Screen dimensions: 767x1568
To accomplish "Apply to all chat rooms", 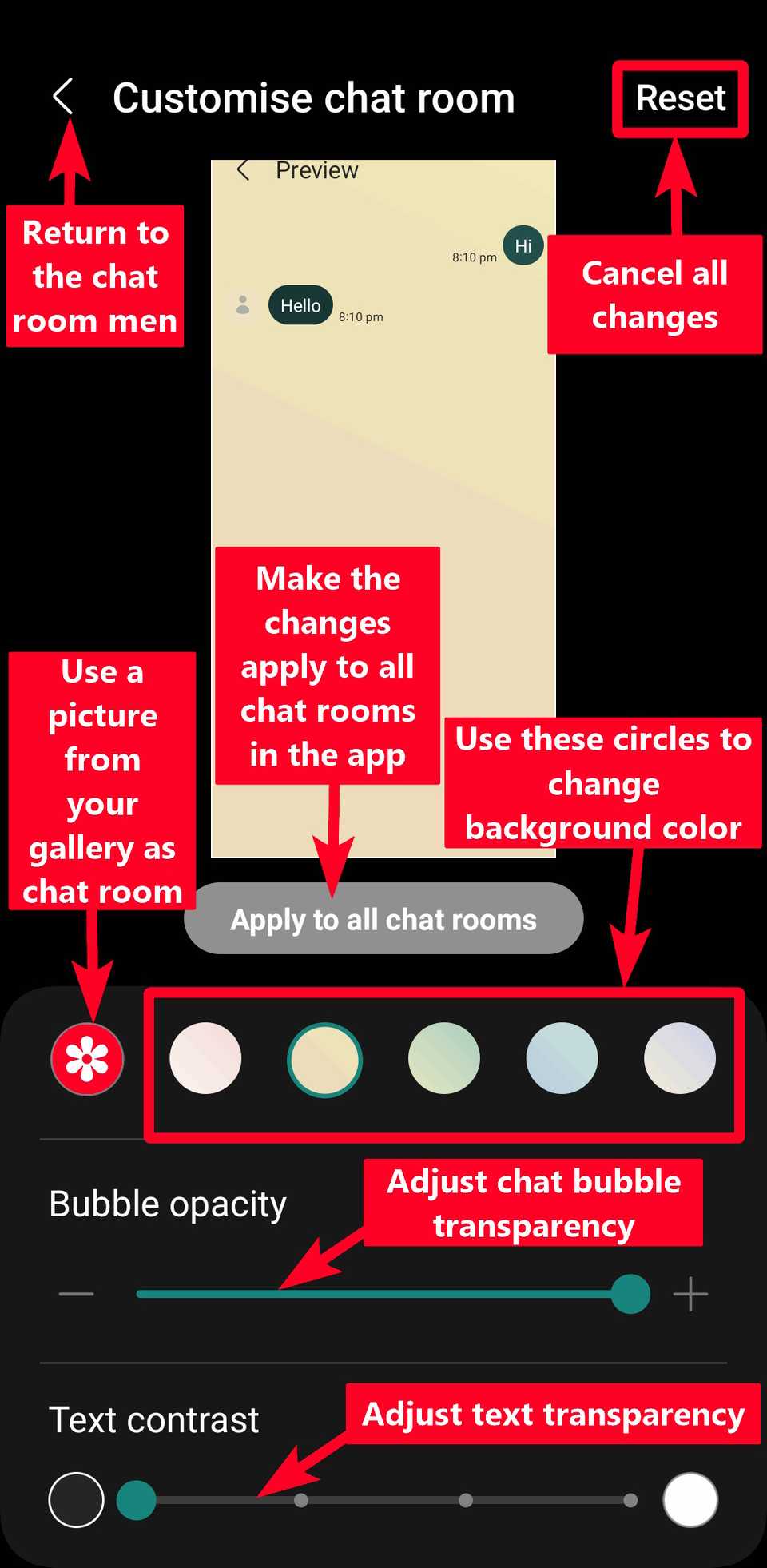I will (383, 919).
